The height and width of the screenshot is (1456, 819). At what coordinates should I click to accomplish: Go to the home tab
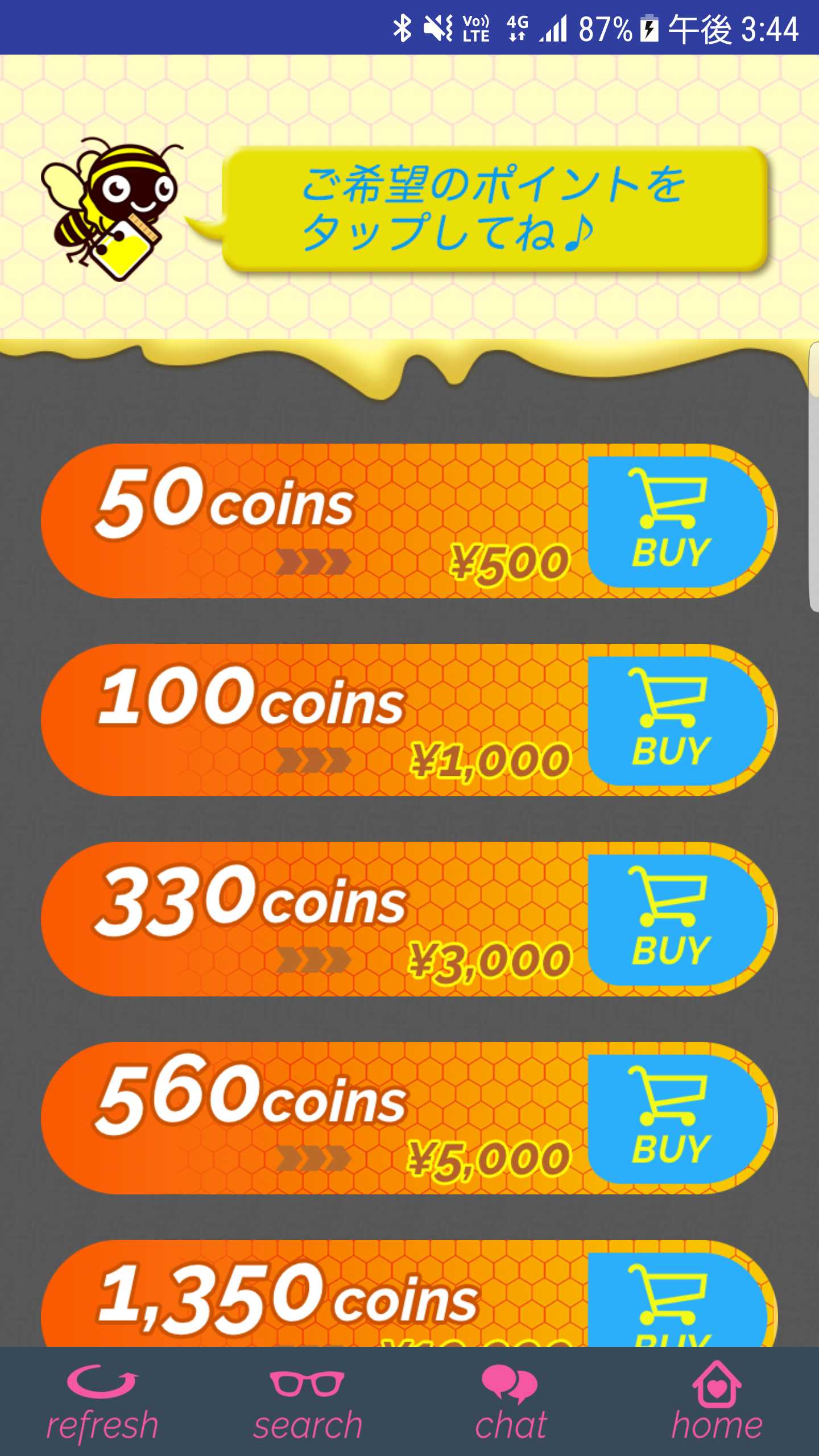pyautogui.click(x=717, y=1403)
